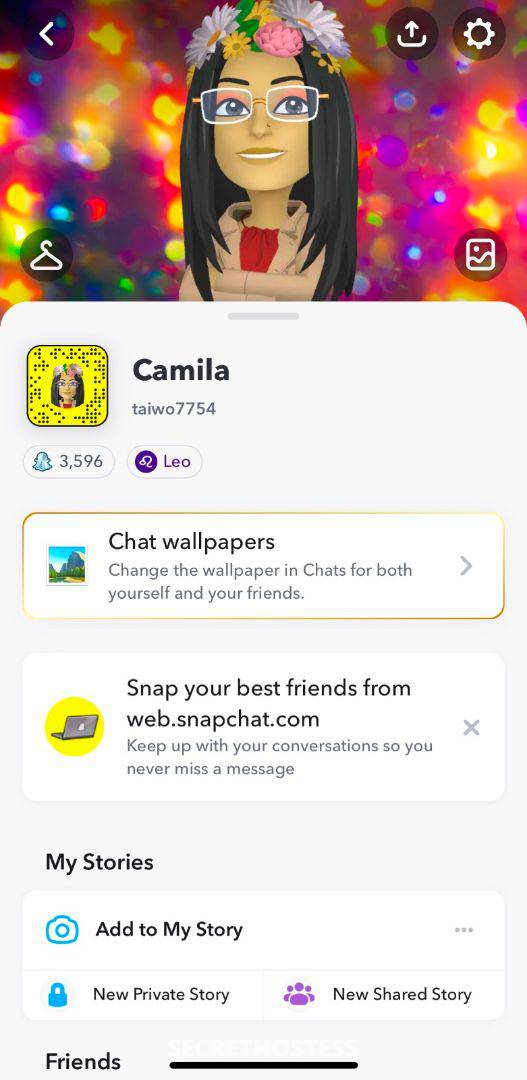Open the web.snapchat.com promo card
Image resolution: width=527 pixels, height=1080 pixels.
(263, 727)
